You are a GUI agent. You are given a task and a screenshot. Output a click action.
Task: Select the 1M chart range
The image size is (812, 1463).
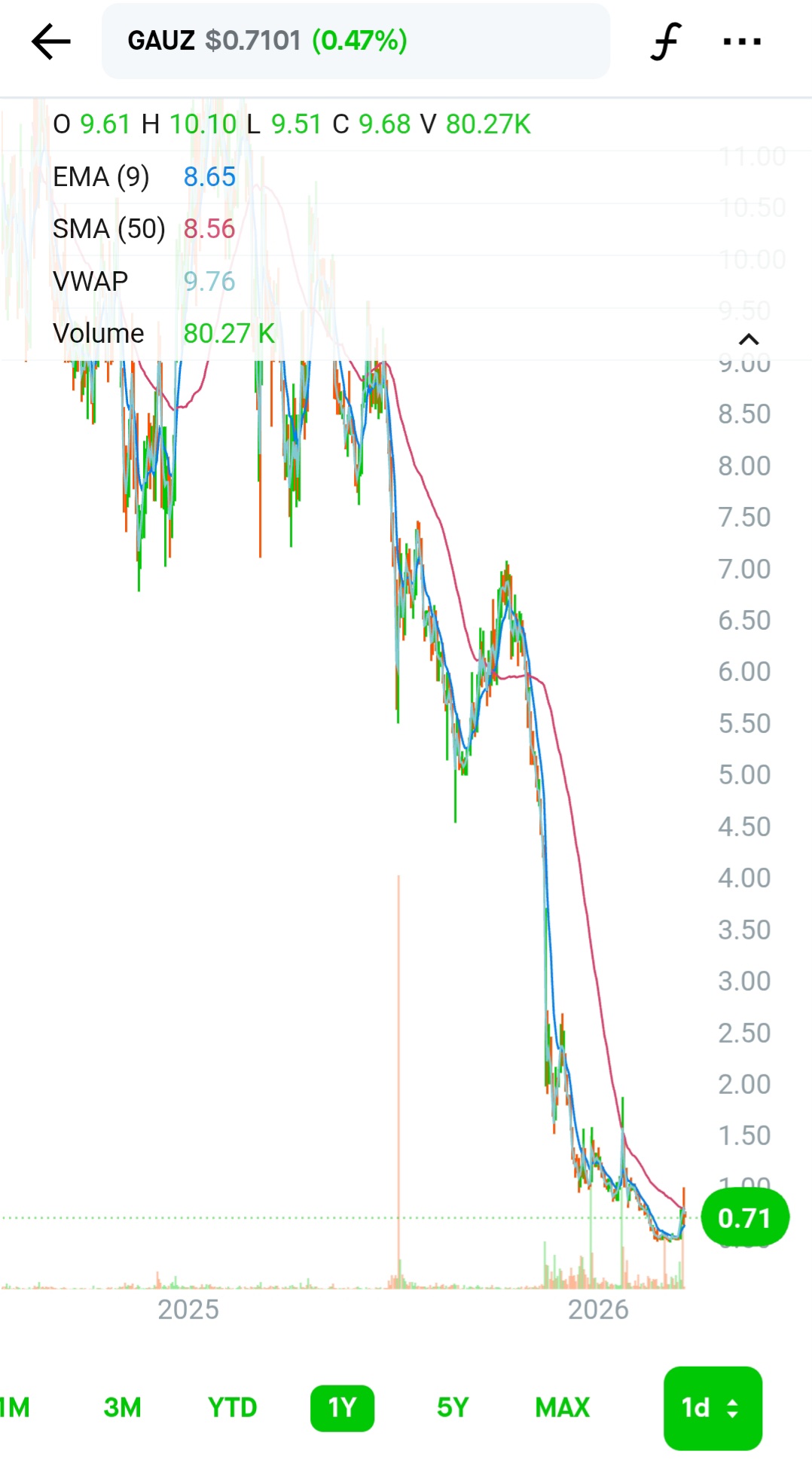click(x=15, y=1407)
